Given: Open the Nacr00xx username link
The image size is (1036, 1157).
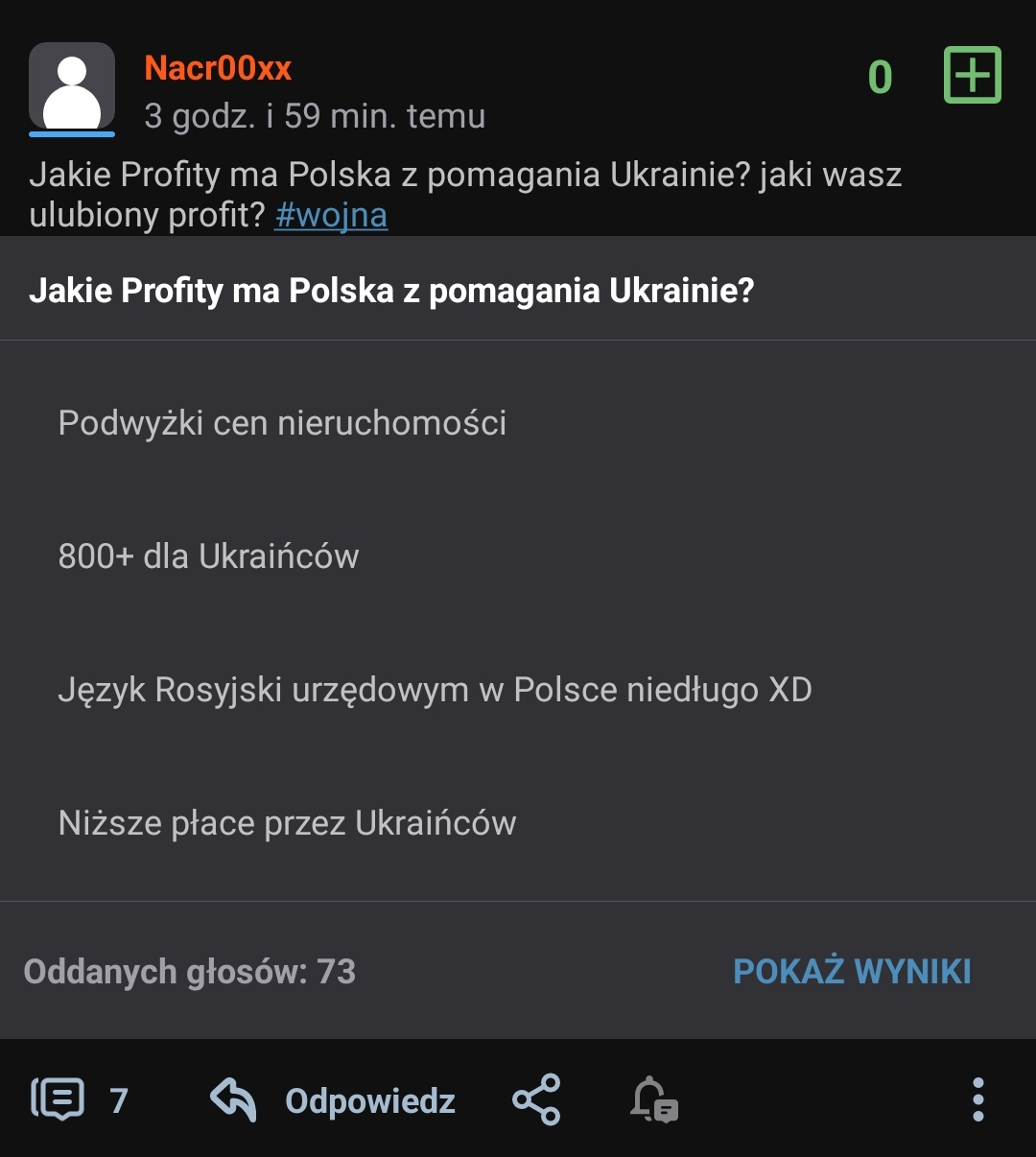Looking at the screenshot, I should 218,68.
